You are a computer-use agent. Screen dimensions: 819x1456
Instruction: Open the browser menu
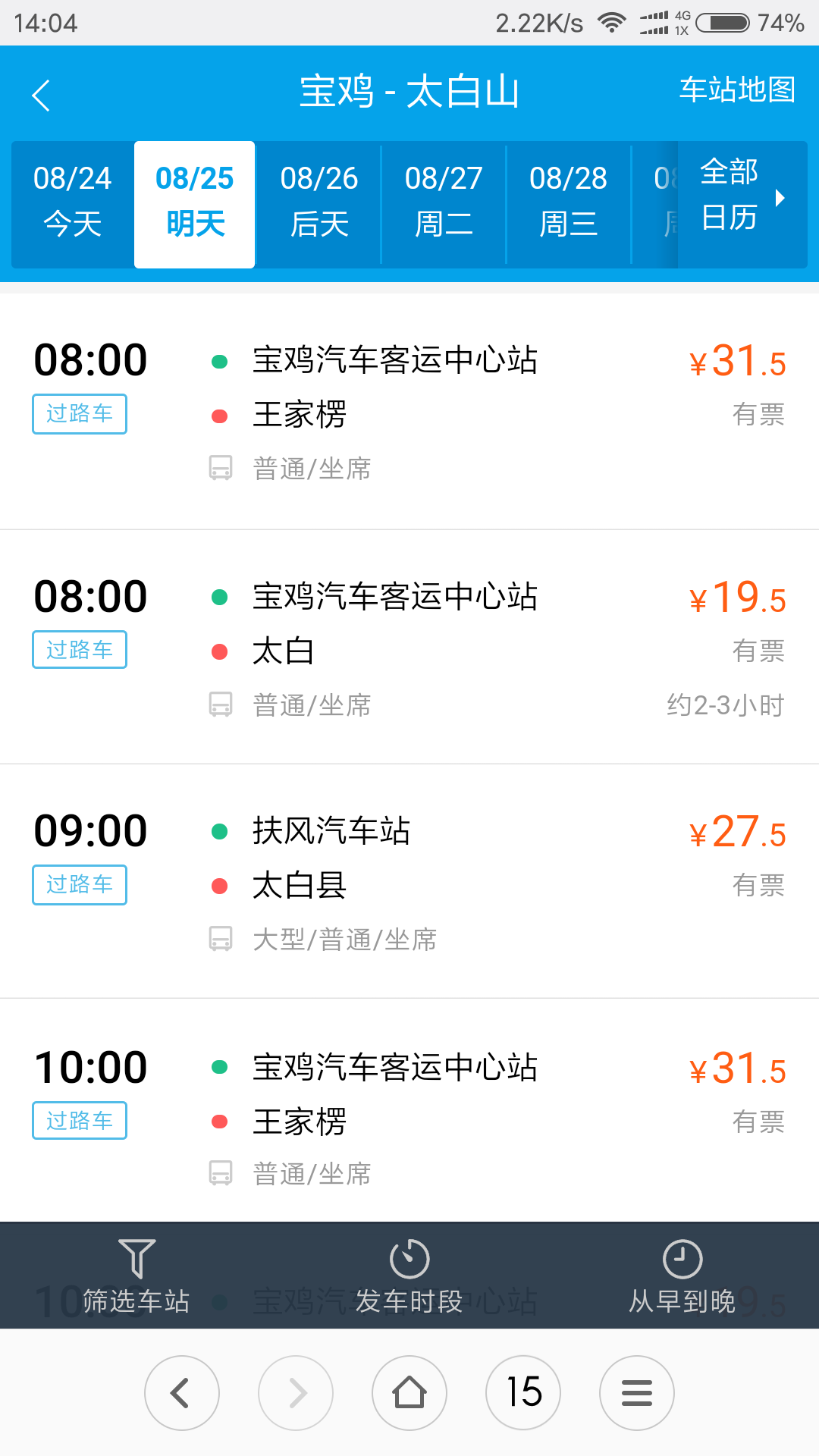(x=637, y=1393)
